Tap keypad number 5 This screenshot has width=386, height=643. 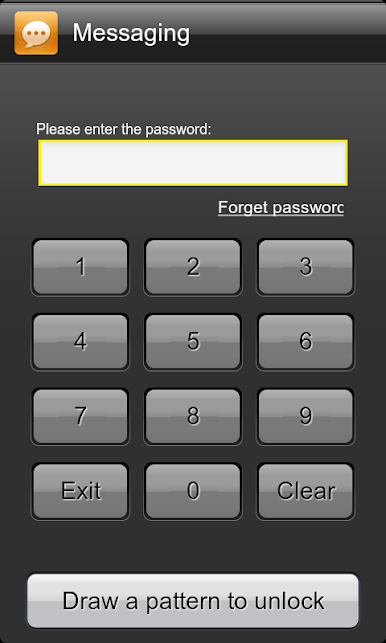coord(193,342)
